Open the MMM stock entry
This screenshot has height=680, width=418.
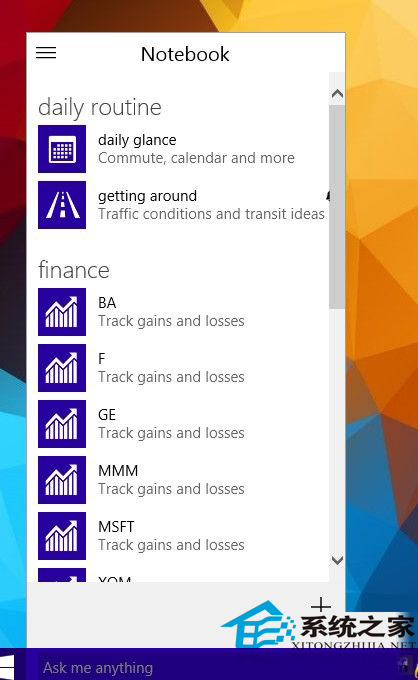(182, 480)
